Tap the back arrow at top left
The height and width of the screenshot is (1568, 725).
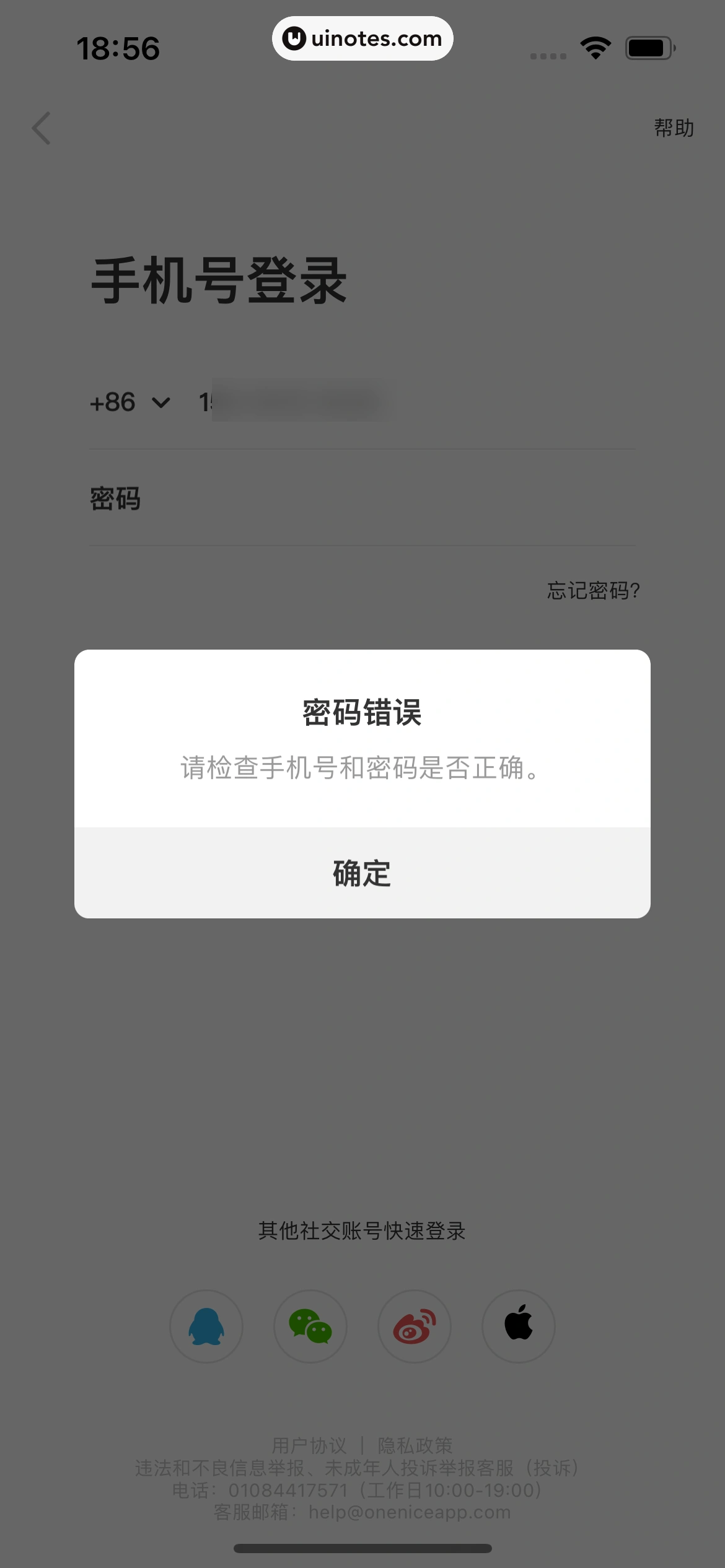pos(41,128)
